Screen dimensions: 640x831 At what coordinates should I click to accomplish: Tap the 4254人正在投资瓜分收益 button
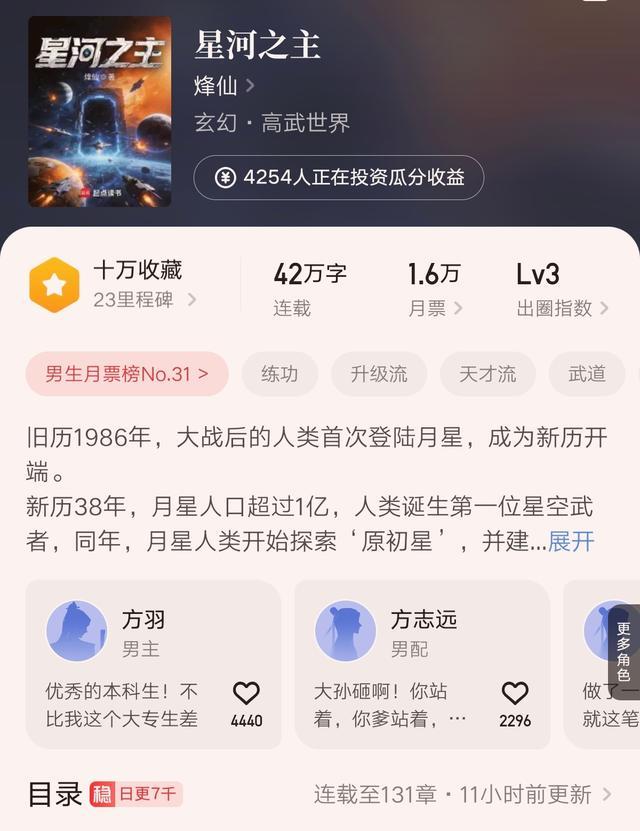(339, 178)
